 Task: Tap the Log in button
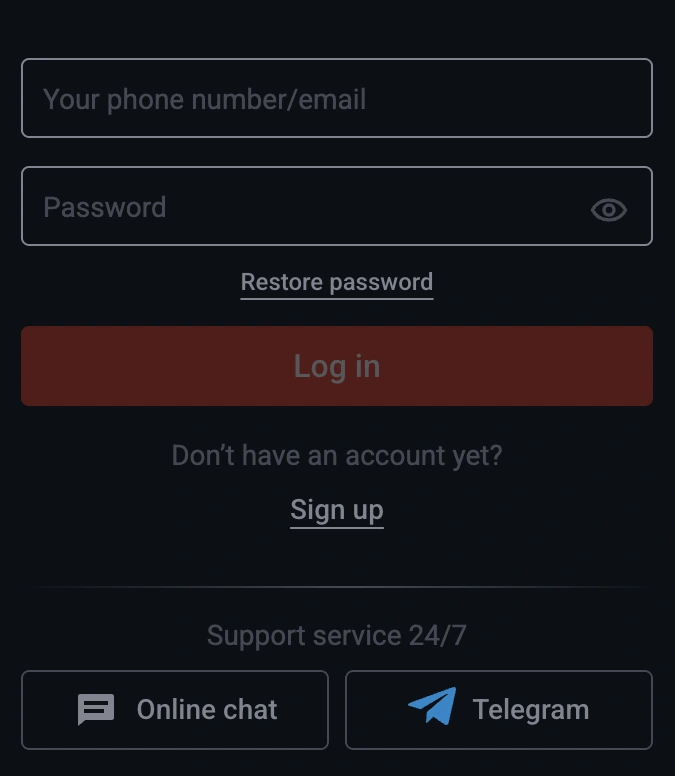[337, 366]
